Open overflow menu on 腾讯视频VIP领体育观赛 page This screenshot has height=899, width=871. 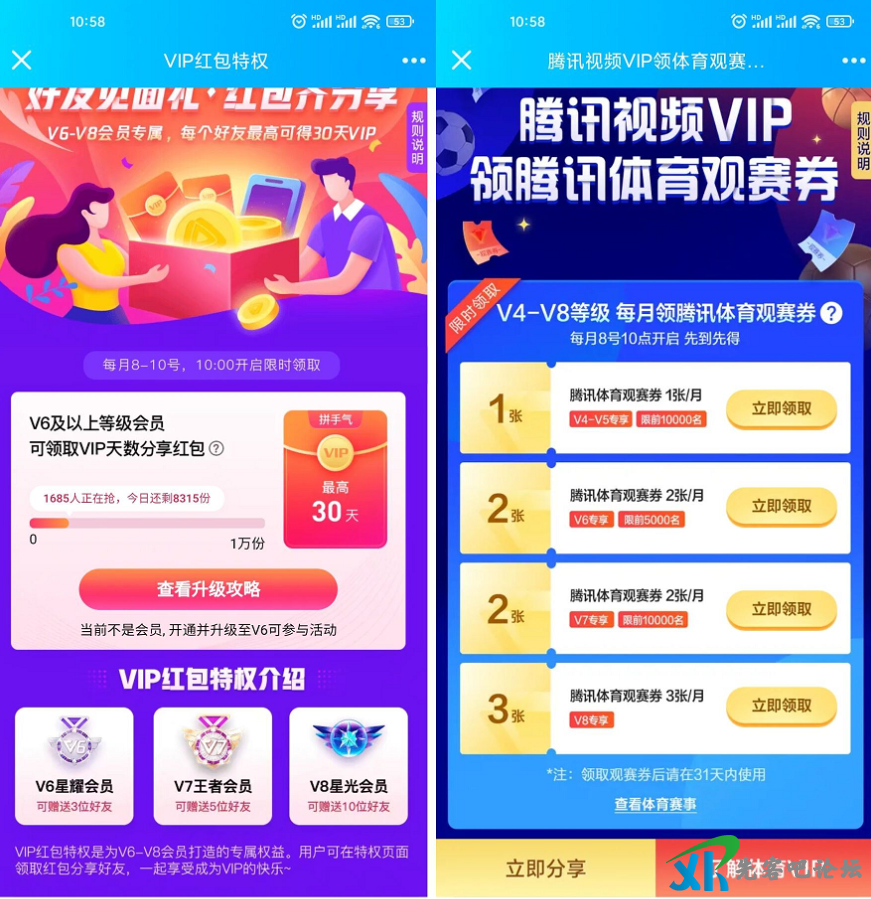pos(853,61)
